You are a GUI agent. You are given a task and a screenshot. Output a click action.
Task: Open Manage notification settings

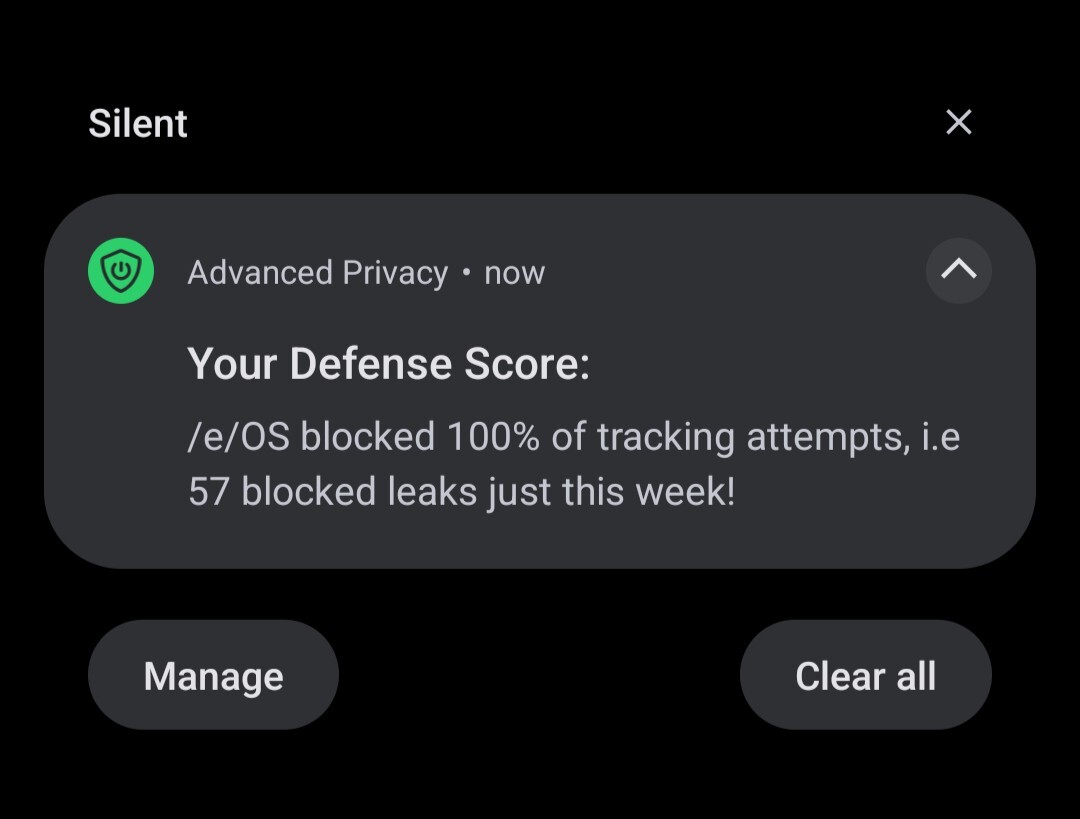pyautogui.click(x=213, y=675)
